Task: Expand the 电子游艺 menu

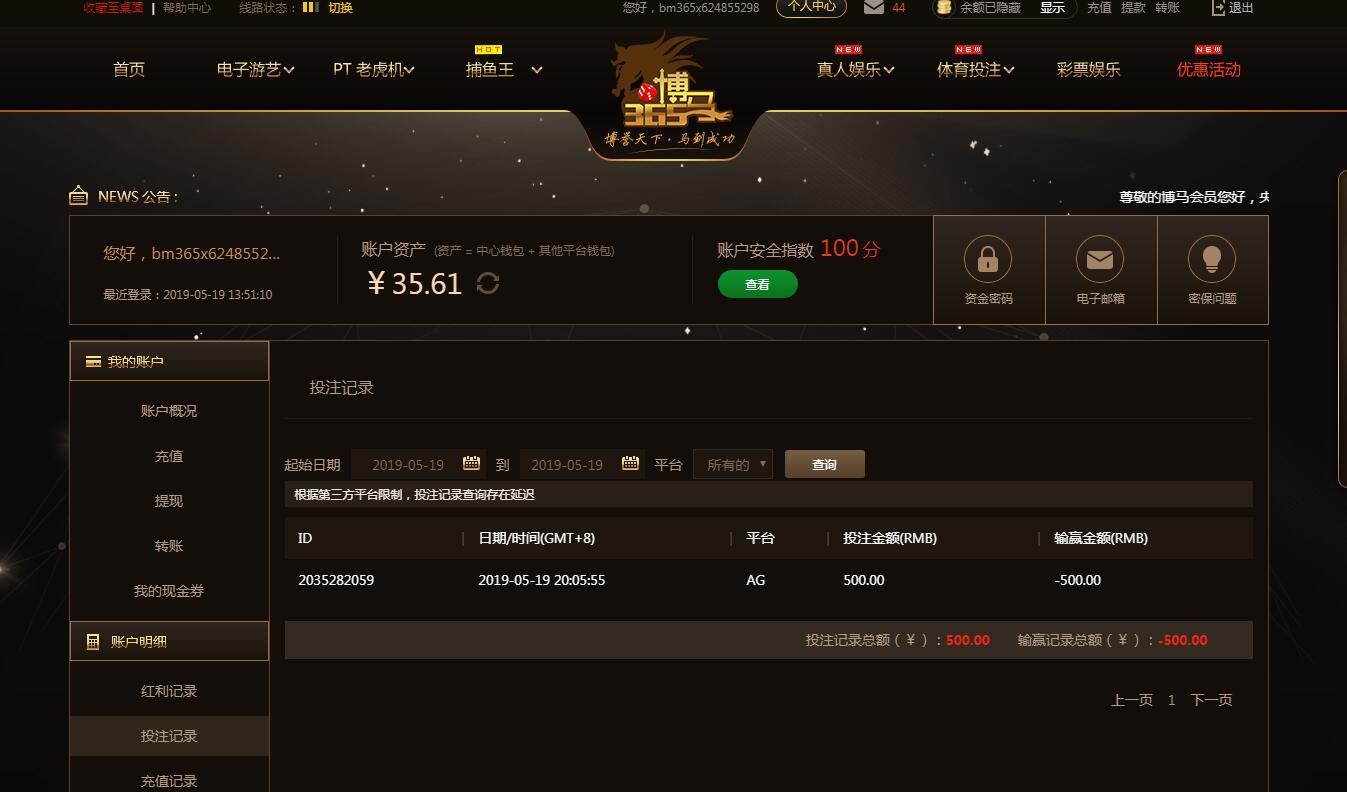Action: (x=255, y=69)
